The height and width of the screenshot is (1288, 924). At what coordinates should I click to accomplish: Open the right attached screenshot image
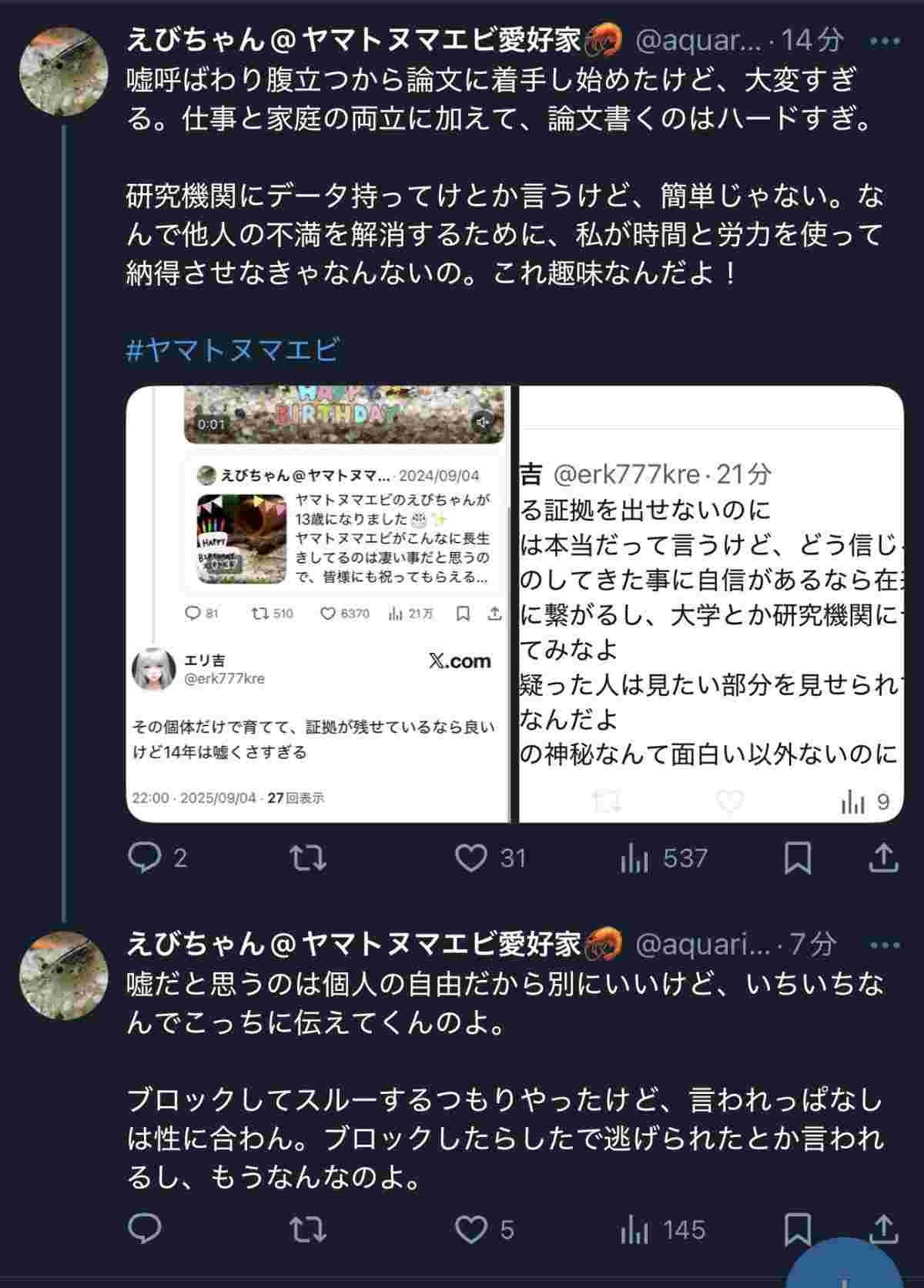tap(711, 604)
